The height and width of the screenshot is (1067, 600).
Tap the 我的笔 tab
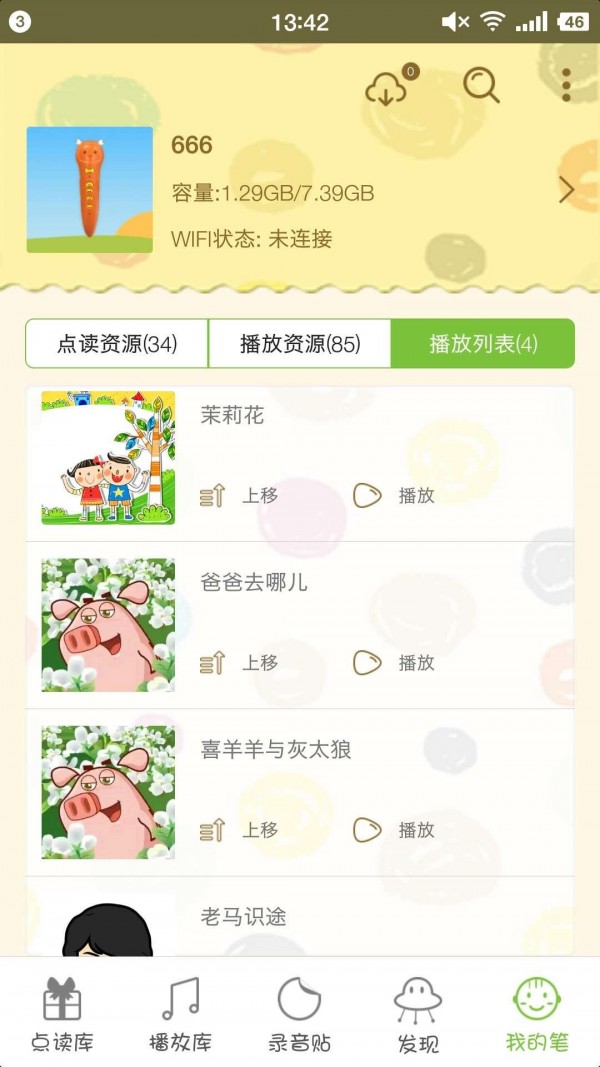(537, 1014)
